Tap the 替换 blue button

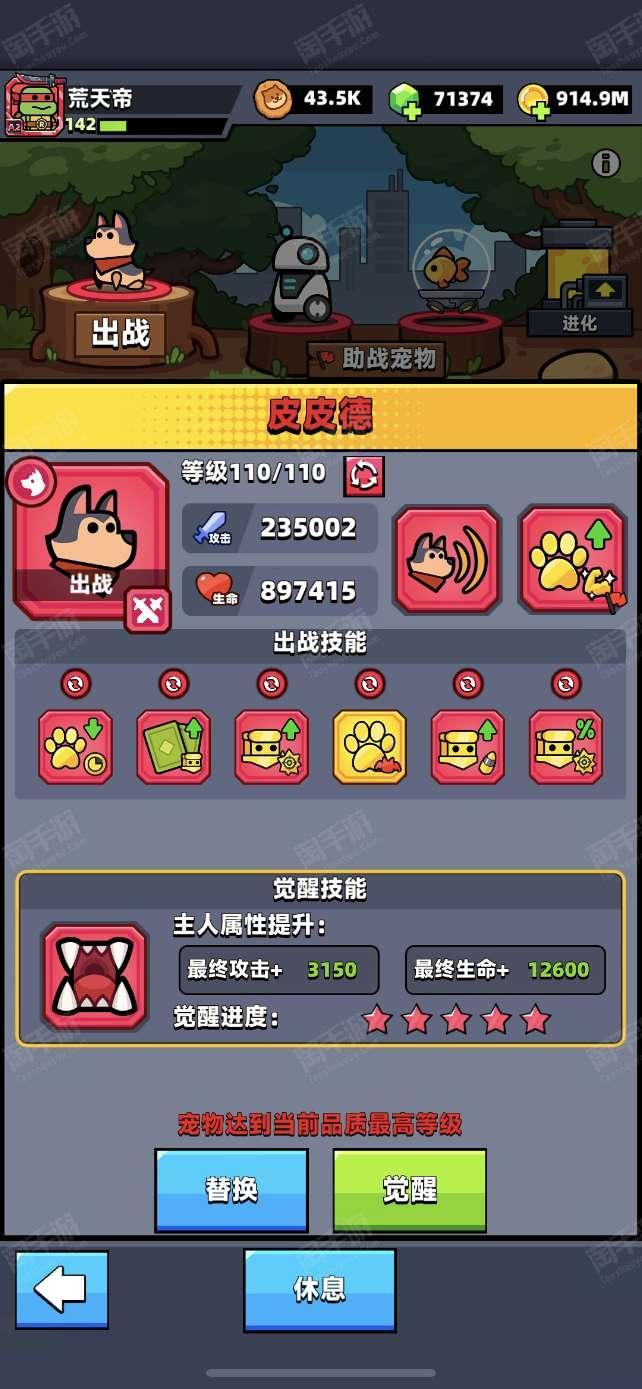coord(232,1190)
